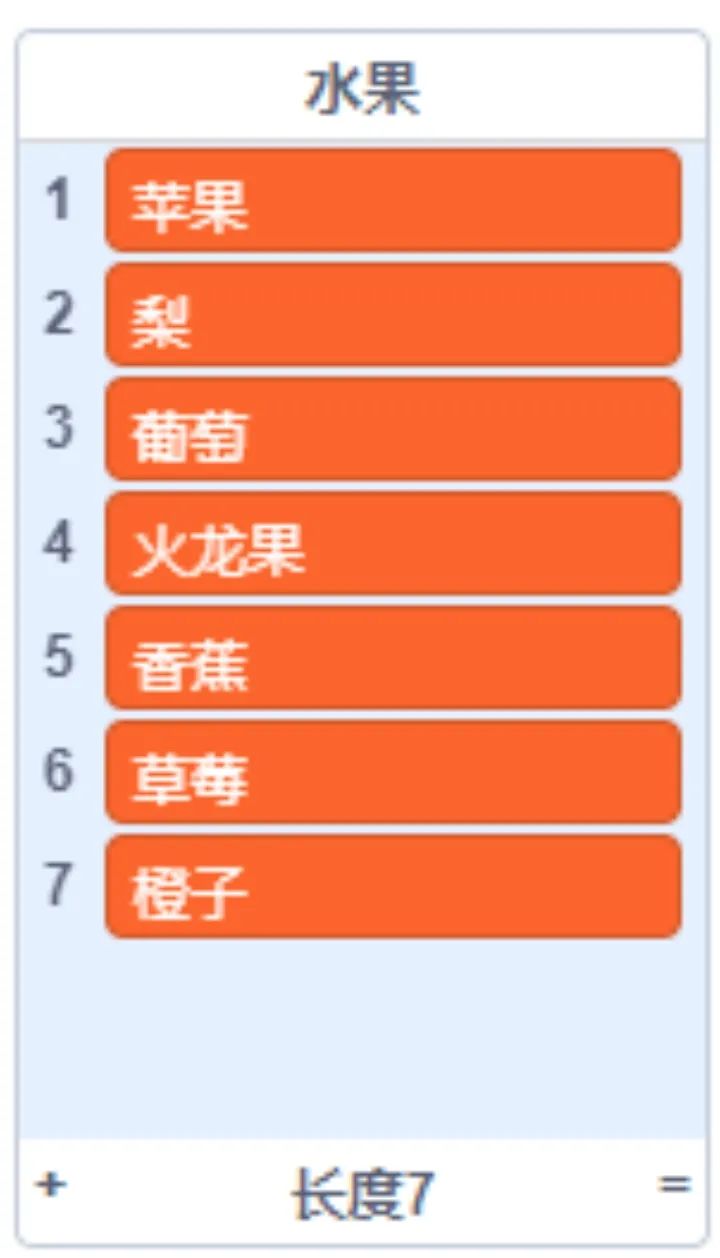Click index number 4 beside 火龙果
Screen dimensions: 720x1258
(55, 546)
